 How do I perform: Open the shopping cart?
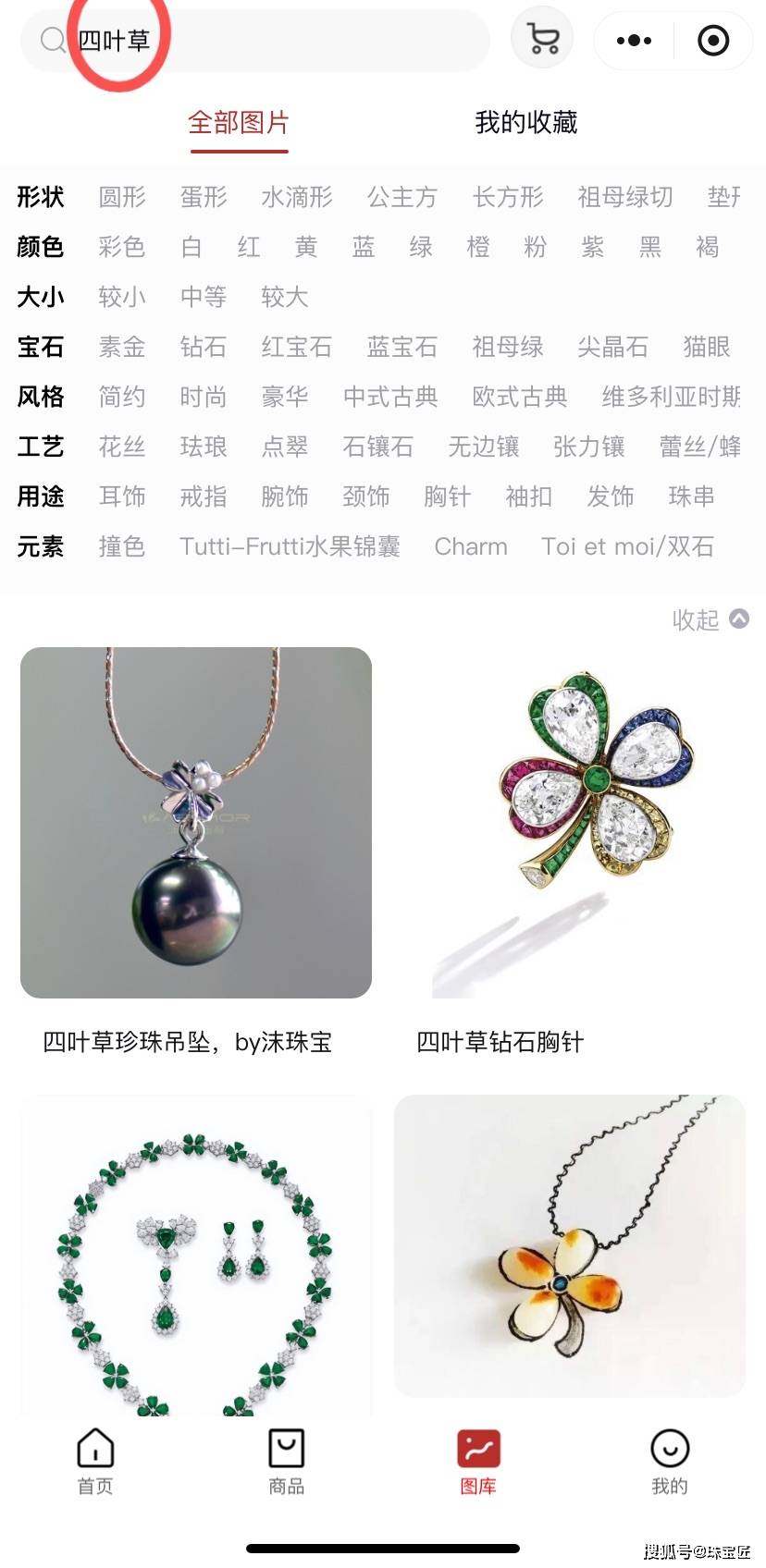click(x=542, y=39)
